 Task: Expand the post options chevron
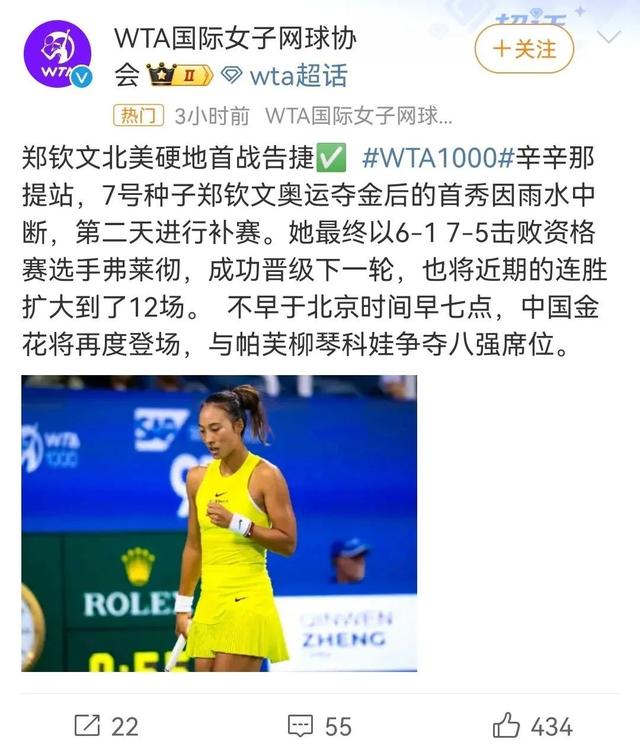click(609, 37)
